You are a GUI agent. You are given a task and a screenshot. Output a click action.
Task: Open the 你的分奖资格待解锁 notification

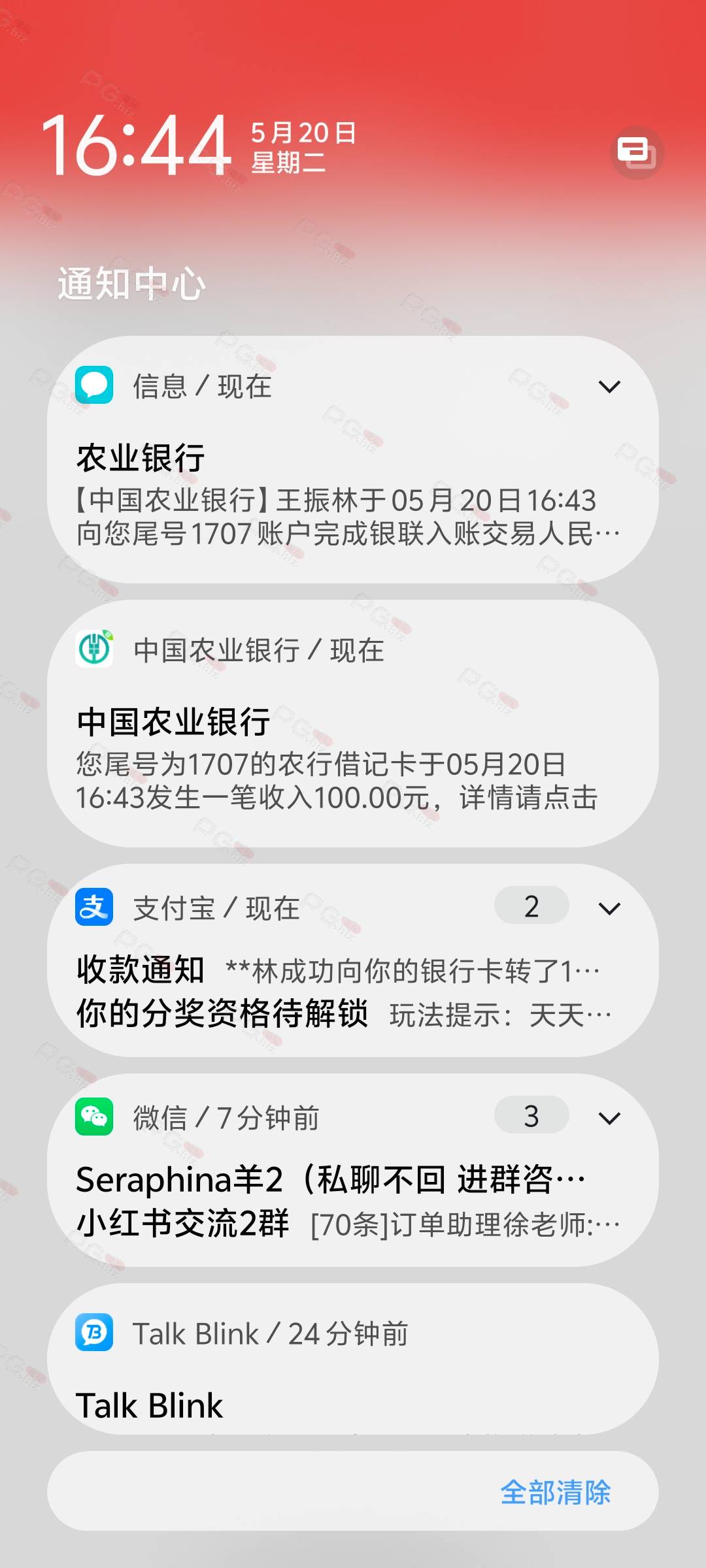344,1014
